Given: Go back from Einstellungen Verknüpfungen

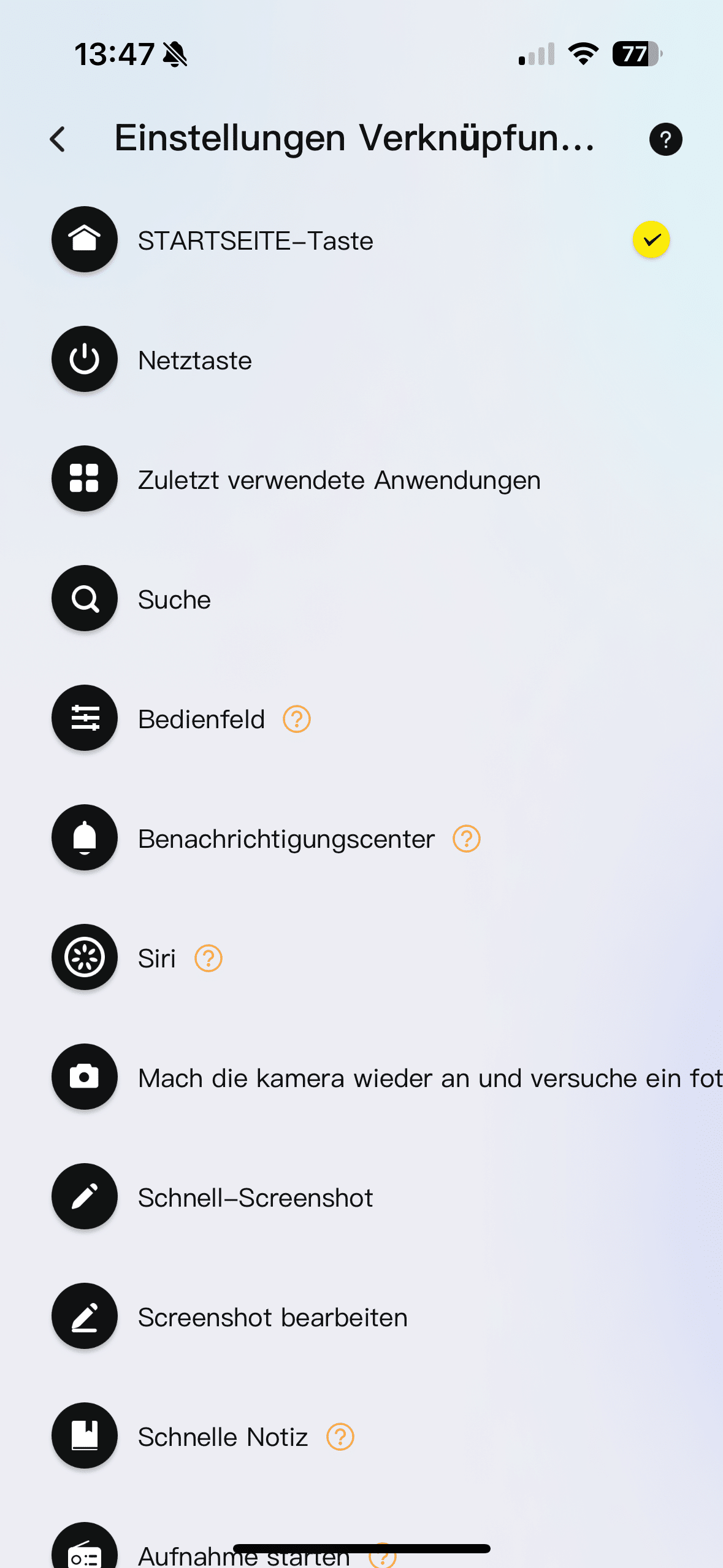Looking at the screenshot, I should pos(58,139).
